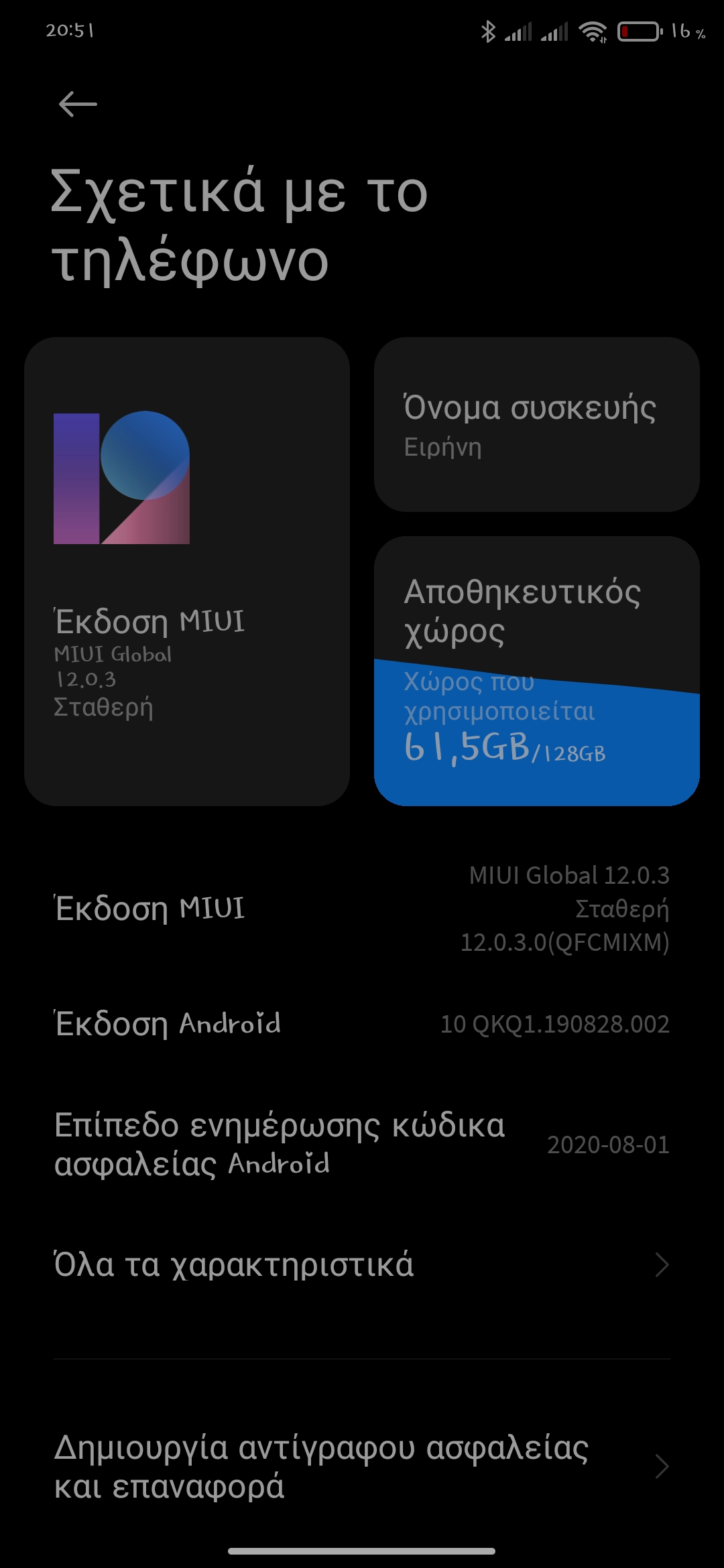Tap the Έκδοση Android row
The image size is (724, 1568).
coord(362,1024)
